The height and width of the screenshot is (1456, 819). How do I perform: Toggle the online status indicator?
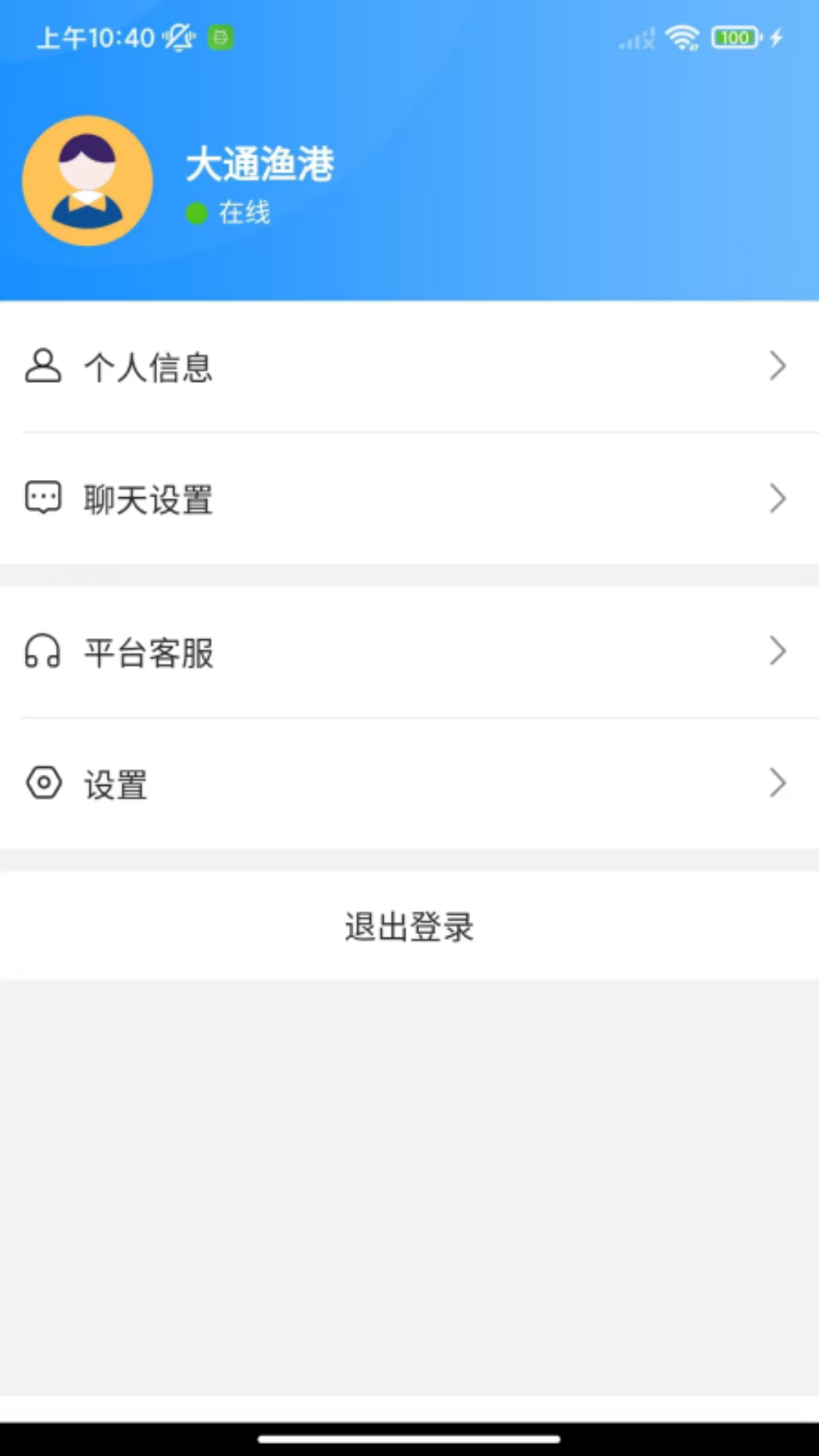click(x=196, y=214)
